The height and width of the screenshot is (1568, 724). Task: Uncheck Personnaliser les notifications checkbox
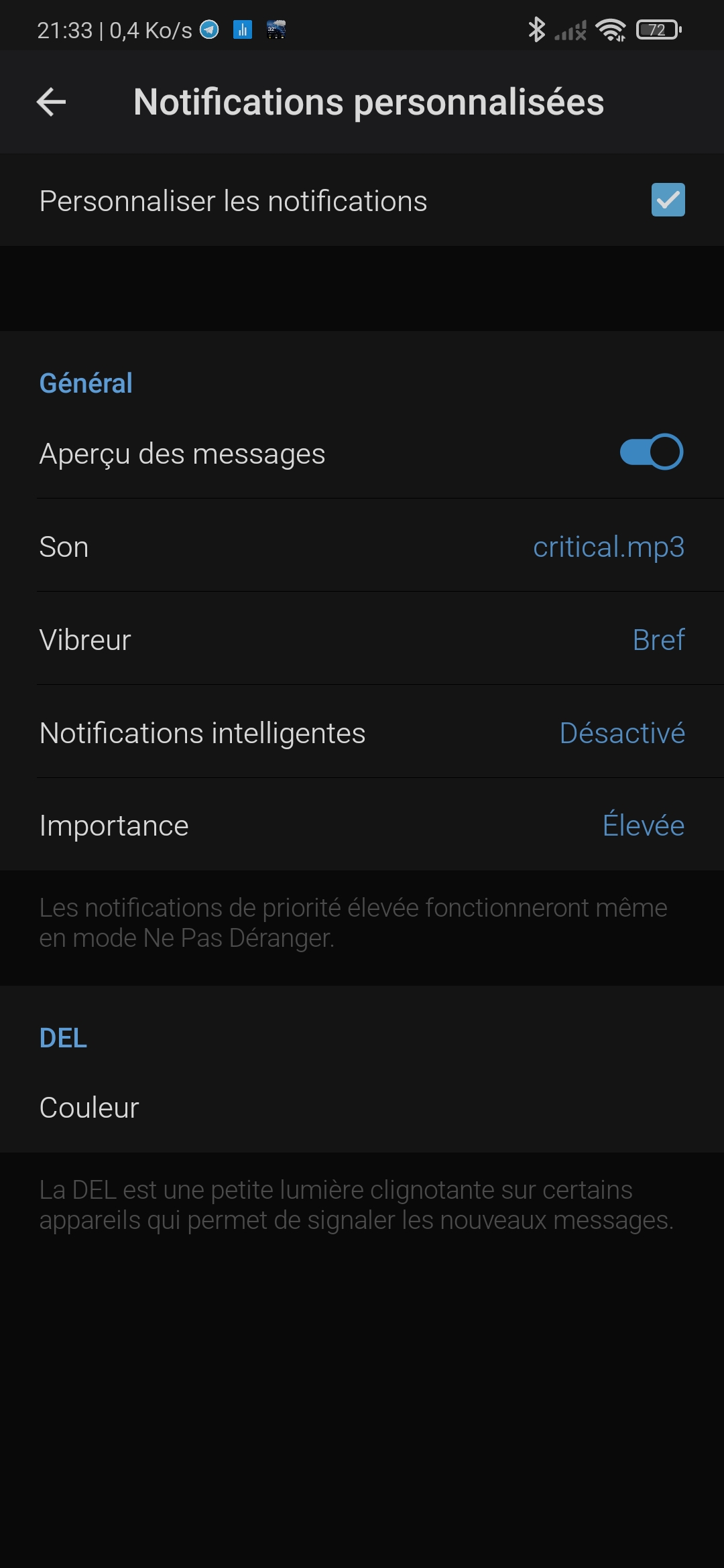(668, 200)
